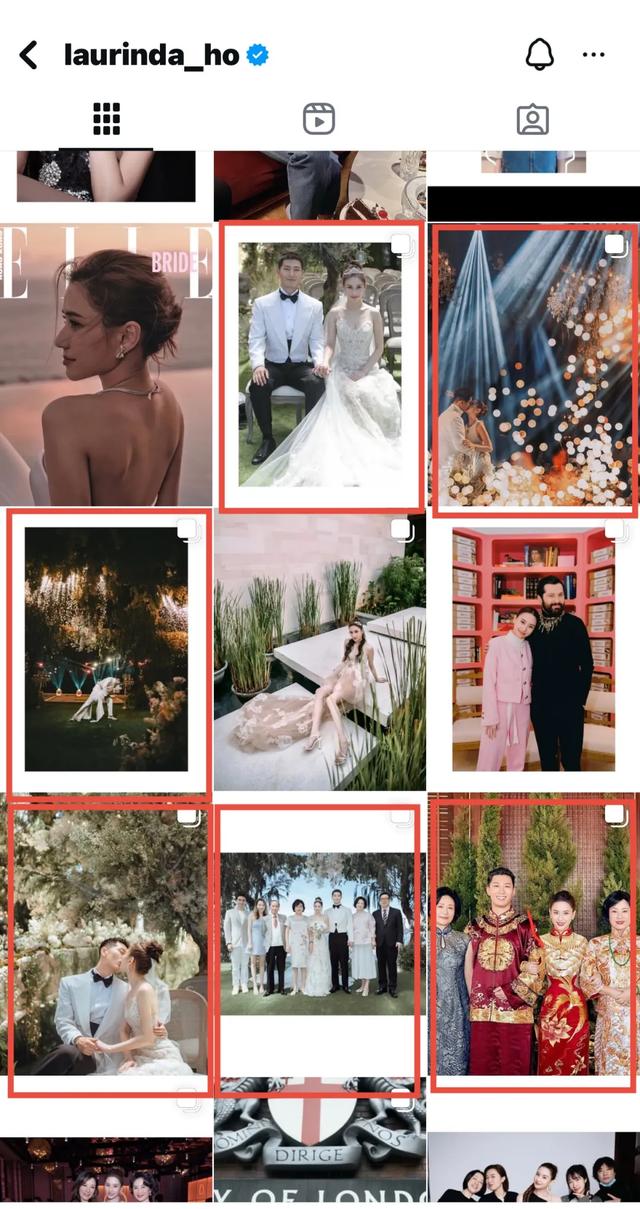Open the couple kissing on bench post

coord(106,936)
